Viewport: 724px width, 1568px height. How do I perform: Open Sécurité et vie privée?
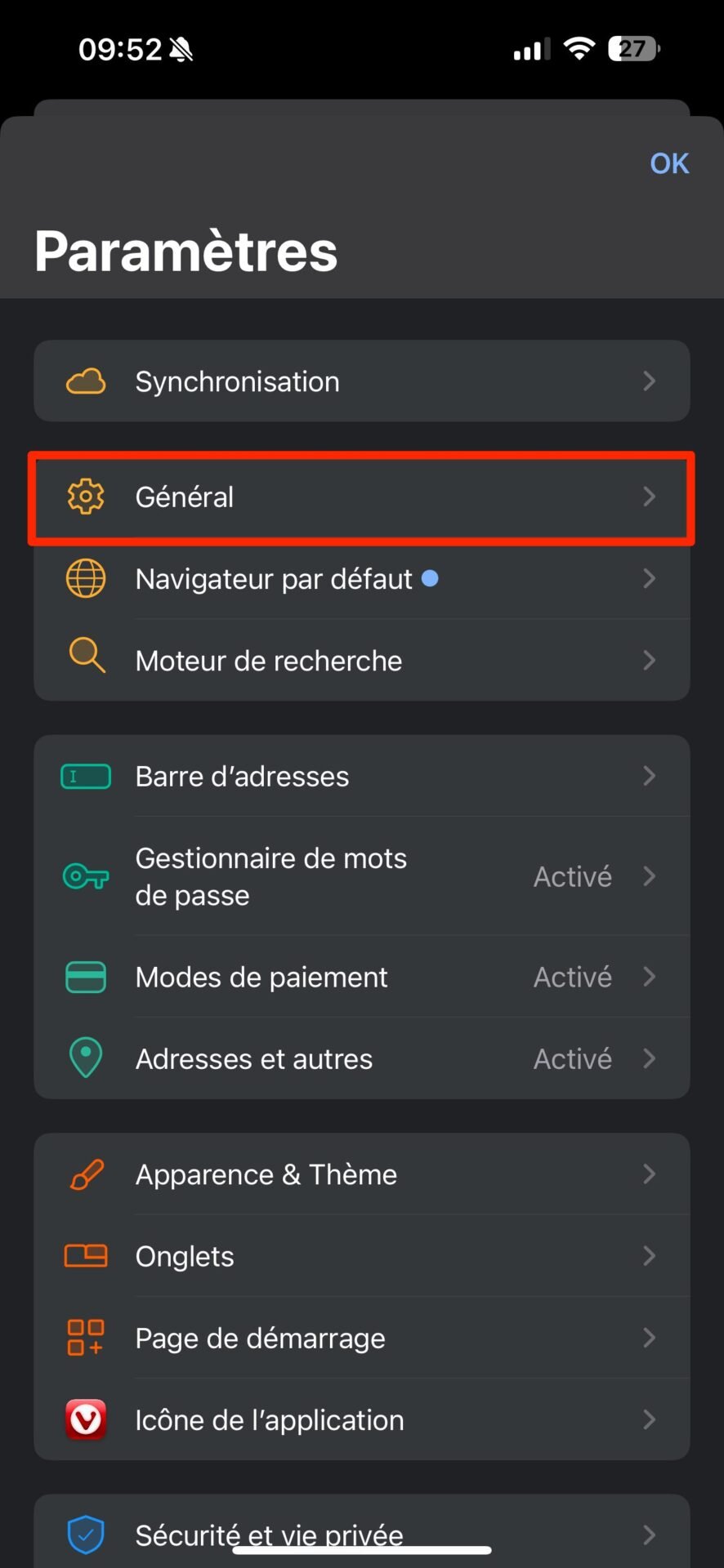click(362, 1532)
